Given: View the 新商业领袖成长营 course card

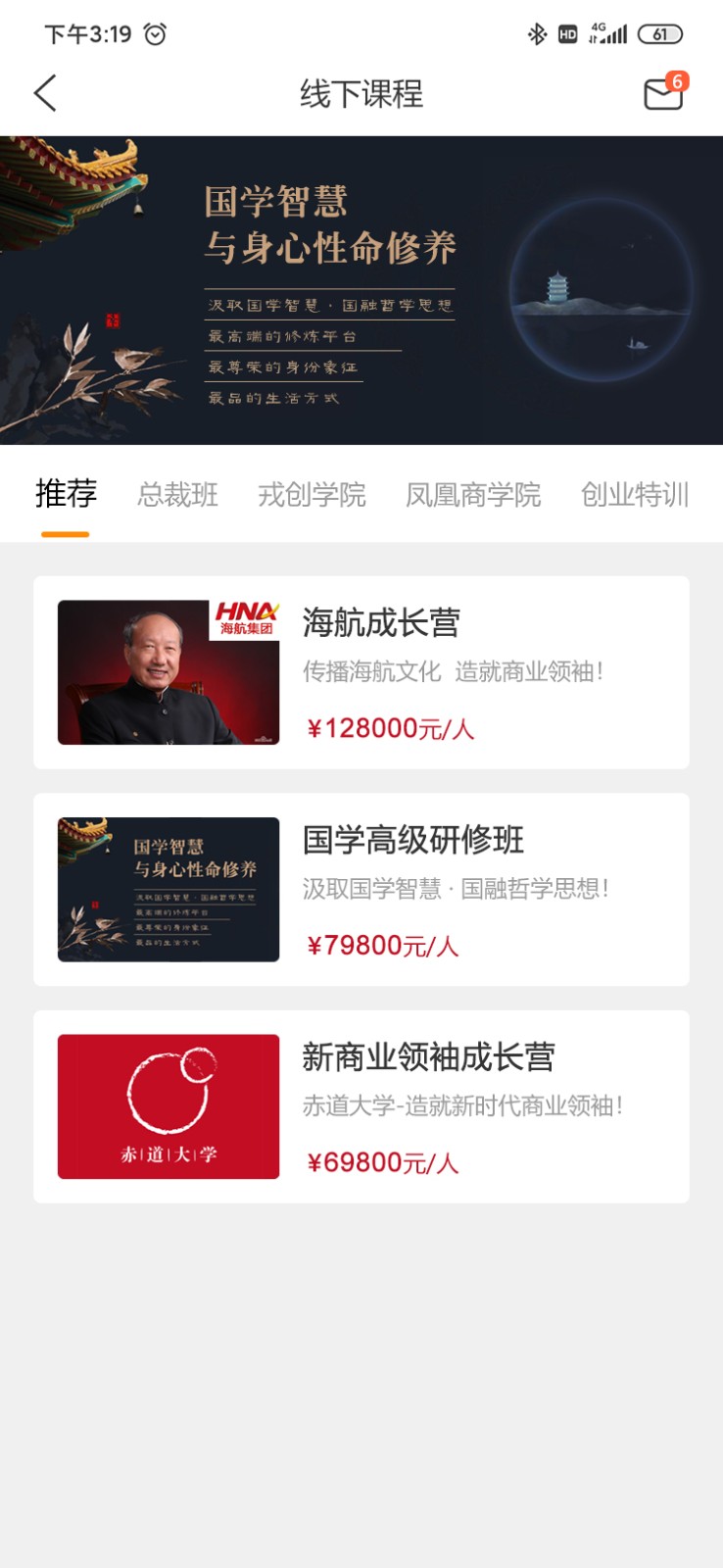Looking at the screenshot, I should (x=361, y=1106).
